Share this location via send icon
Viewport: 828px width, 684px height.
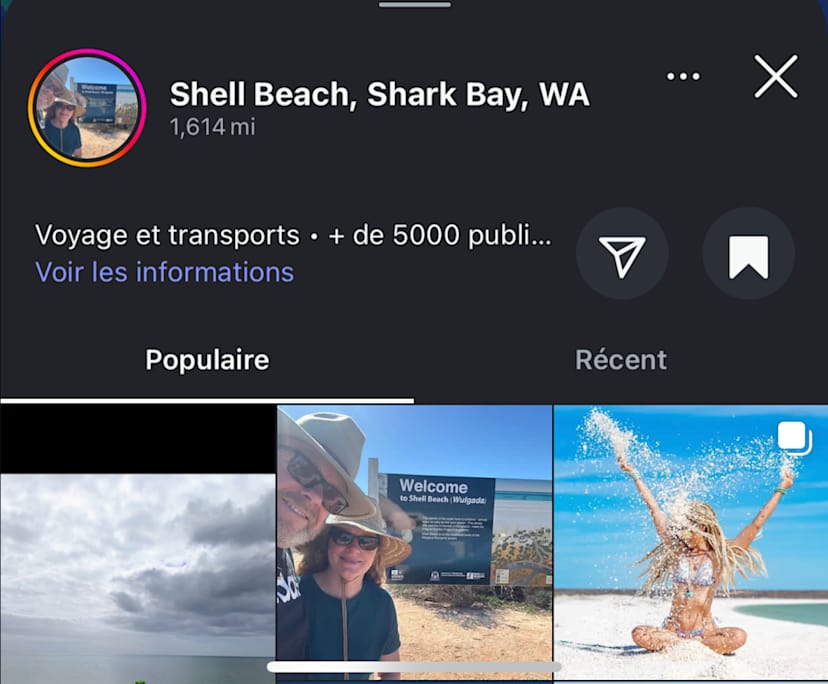click(623, 254)
